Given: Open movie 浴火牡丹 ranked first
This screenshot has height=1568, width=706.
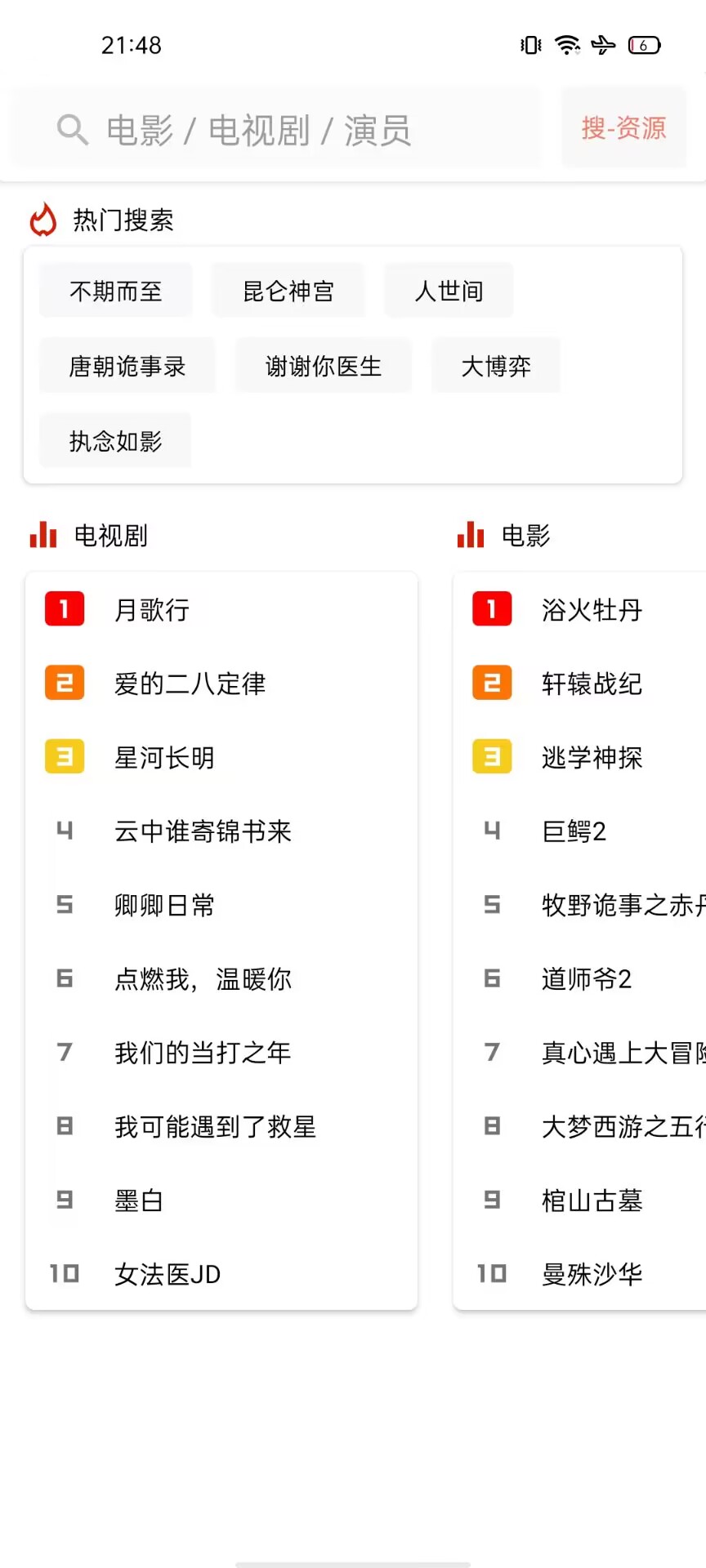Looking at the screenshot, I should (592, 609).
